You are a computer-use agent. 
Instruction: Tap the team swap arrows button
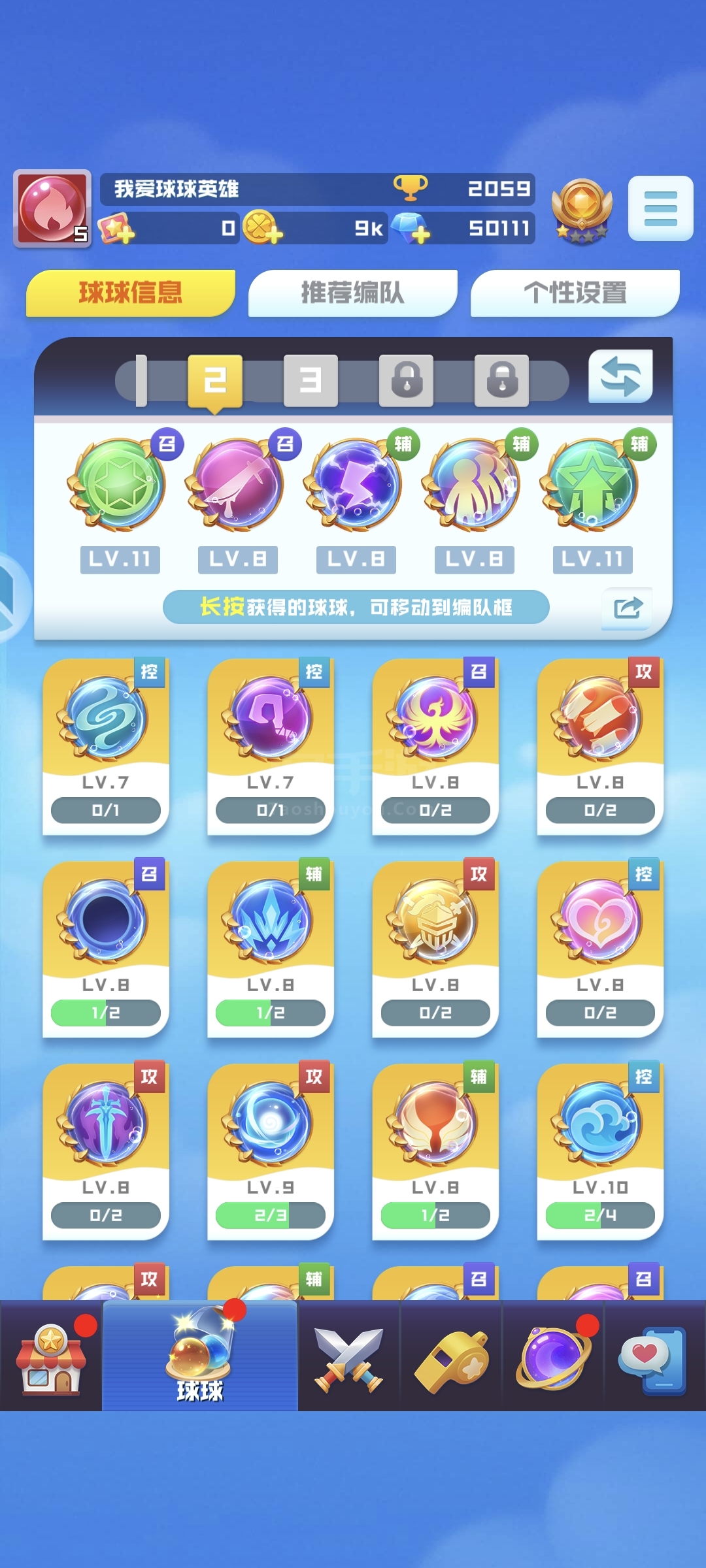click(x=620, y=377)
